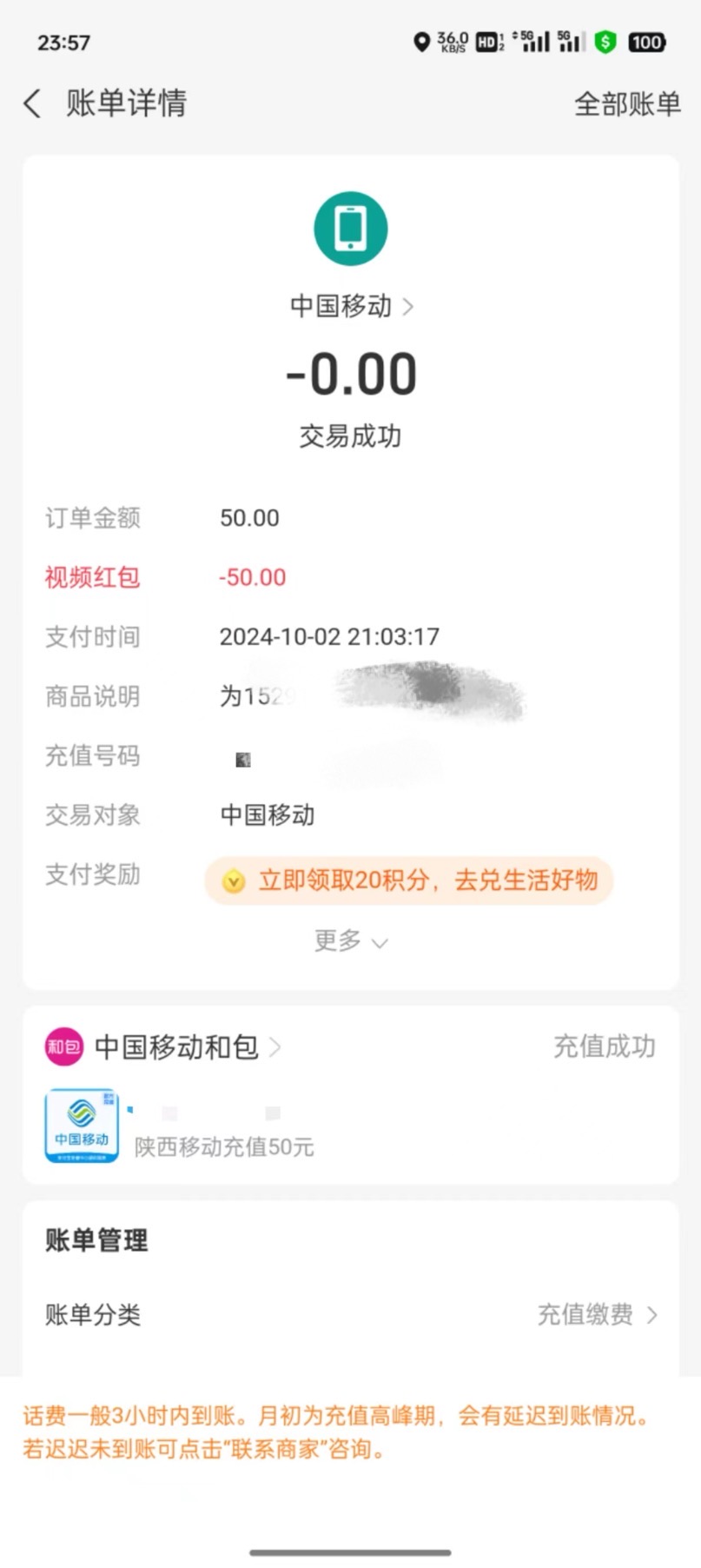The width and height of the screenshot is (701, 1568).
Task: Expand the 更多 section for additional details
Action: pyautogui.click(x=350, y=941)
